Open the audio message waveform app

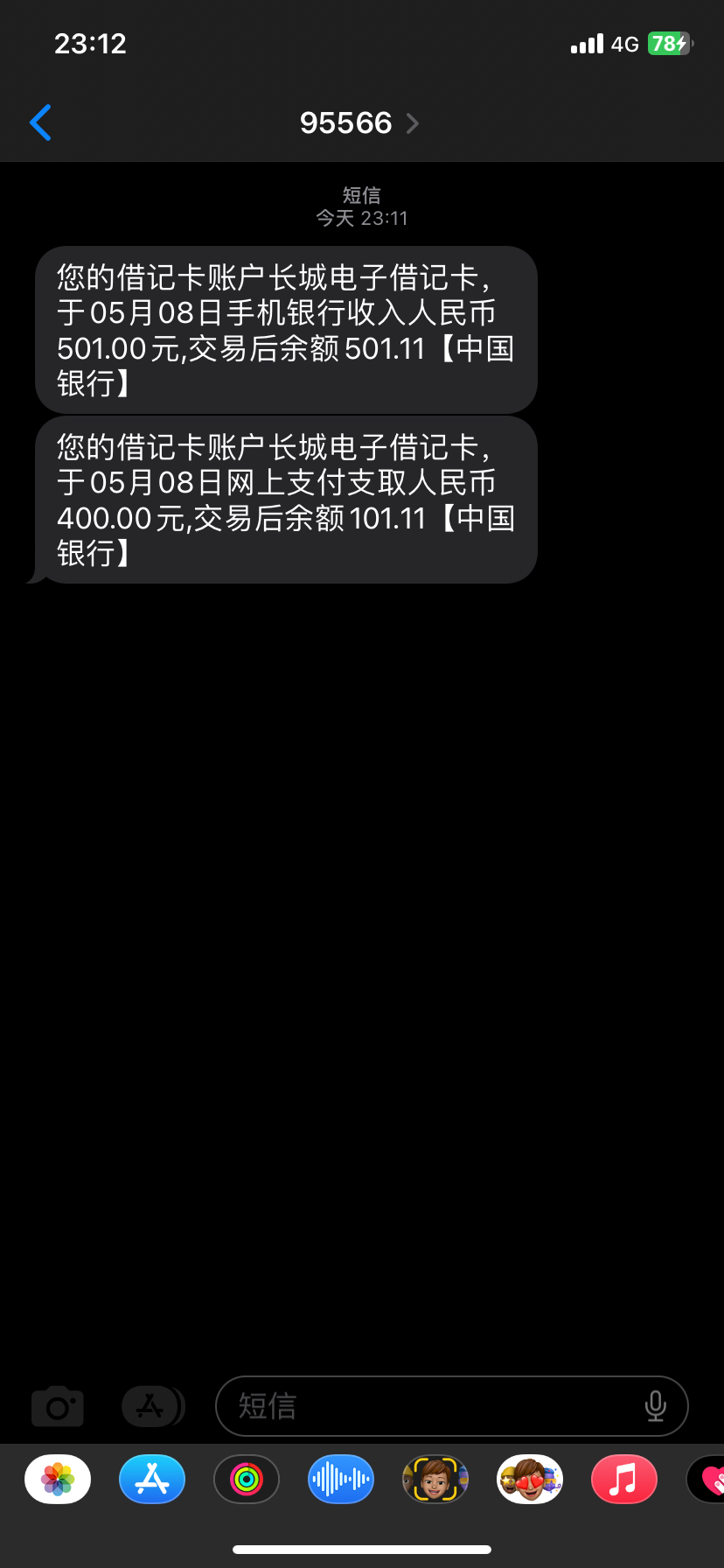coord(341,1480)
